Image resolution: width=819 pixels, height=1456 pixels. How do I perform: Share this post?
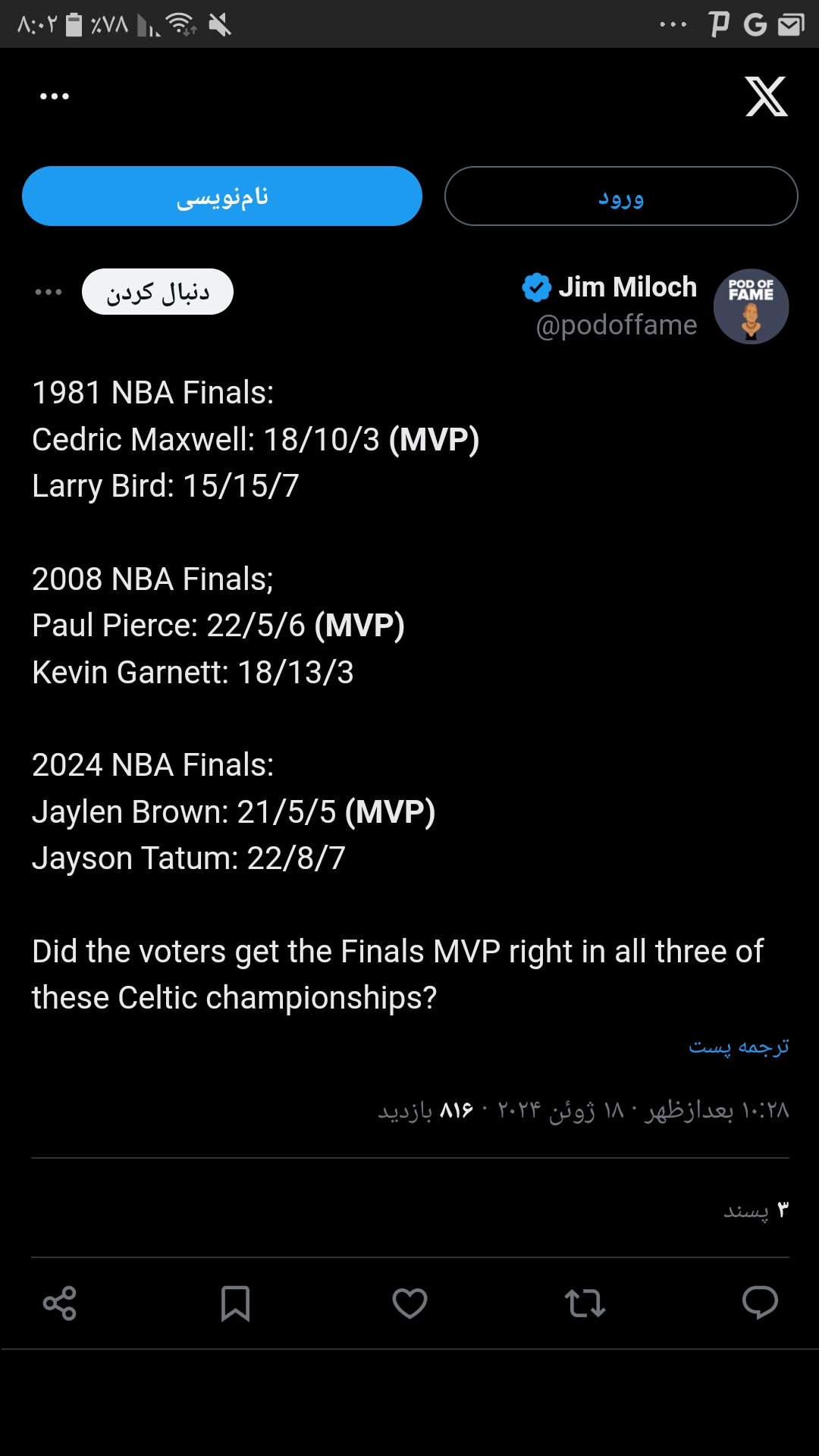(60, 1304)
